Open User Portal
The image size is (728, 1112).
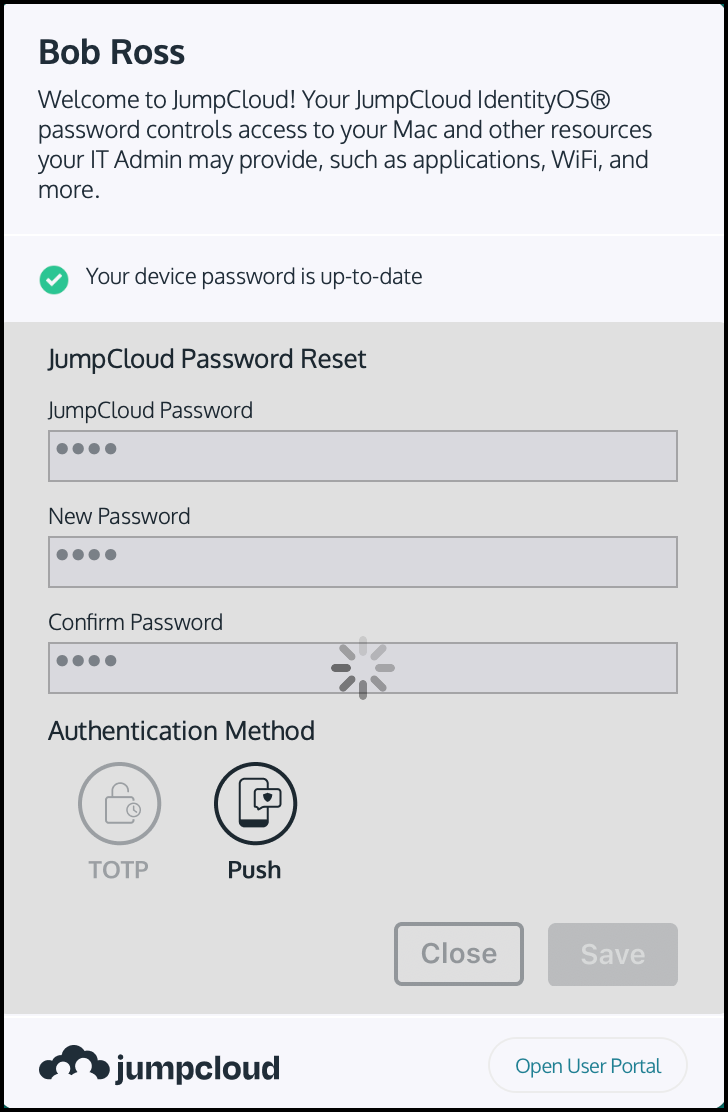click(588, 1066)
